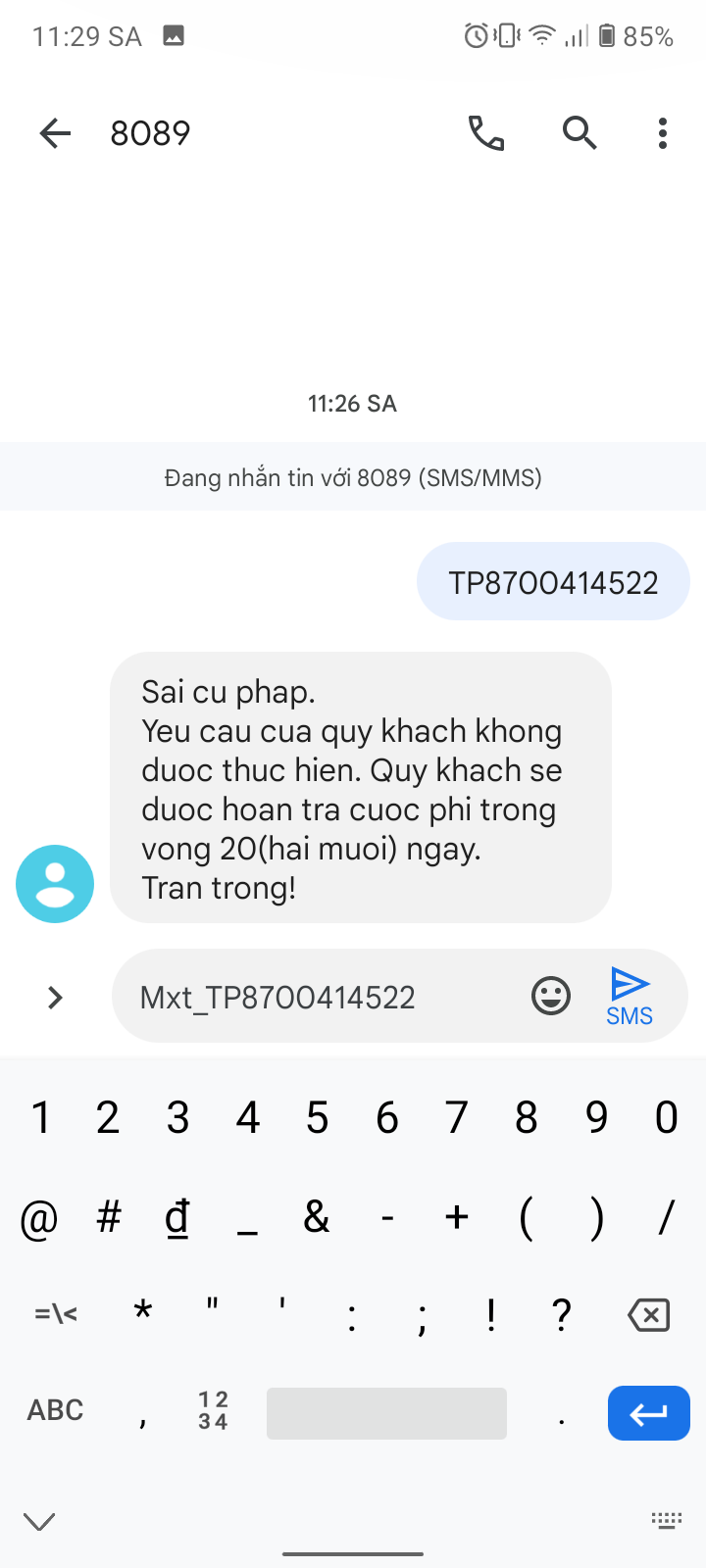706x1568 pixels.
Task: Tap the enter key to send a newline
Action: [x=648, y=1412]
